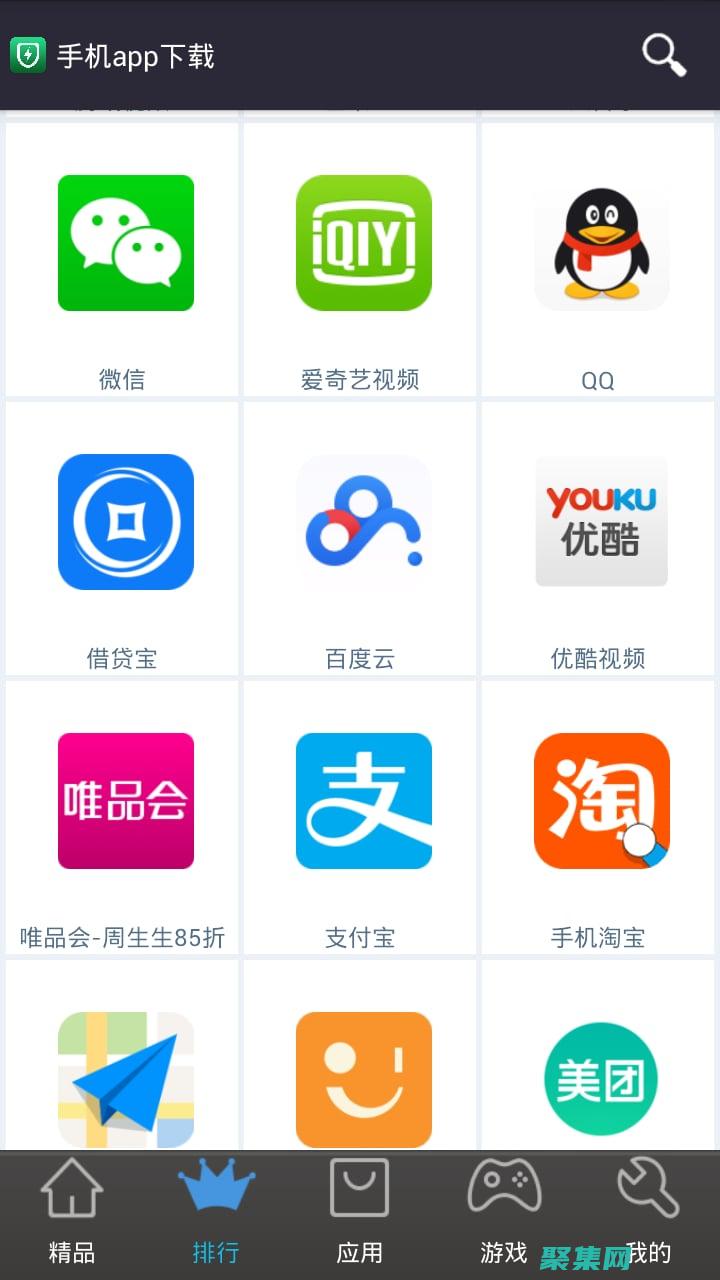Select the 爱奇艺视频 iQIYI icon
Image resolution: width=720 pixels, height=1280 pixels.
click(363, 243)
